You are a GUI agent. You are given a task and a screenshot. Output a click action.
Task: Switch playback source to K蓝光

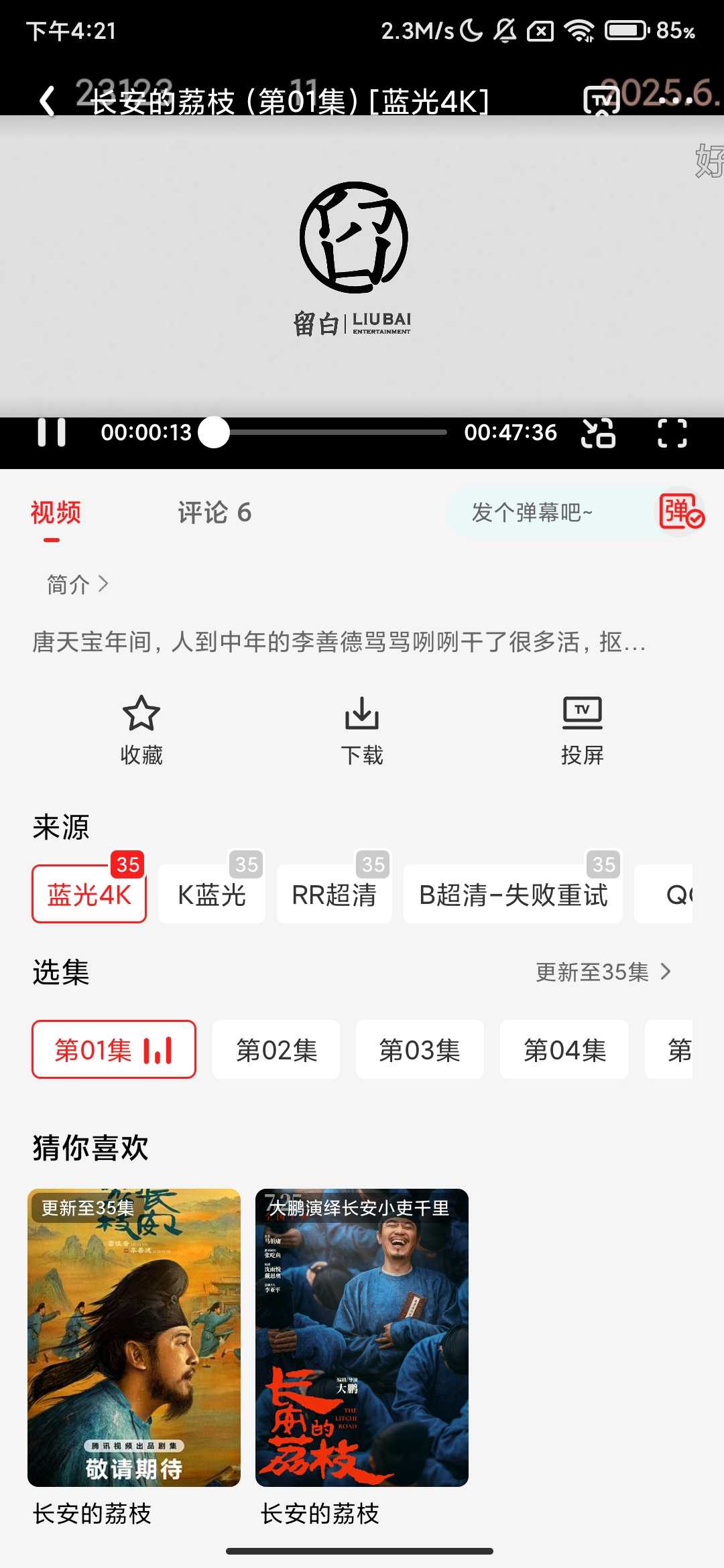pos(211,891)
